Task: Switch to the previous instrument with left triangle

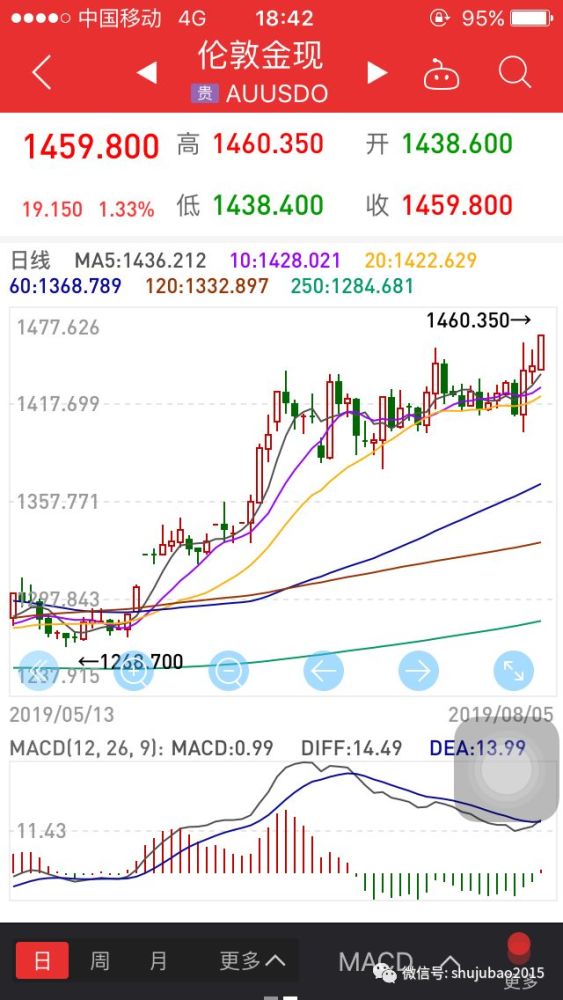Action: coord(147,73)
